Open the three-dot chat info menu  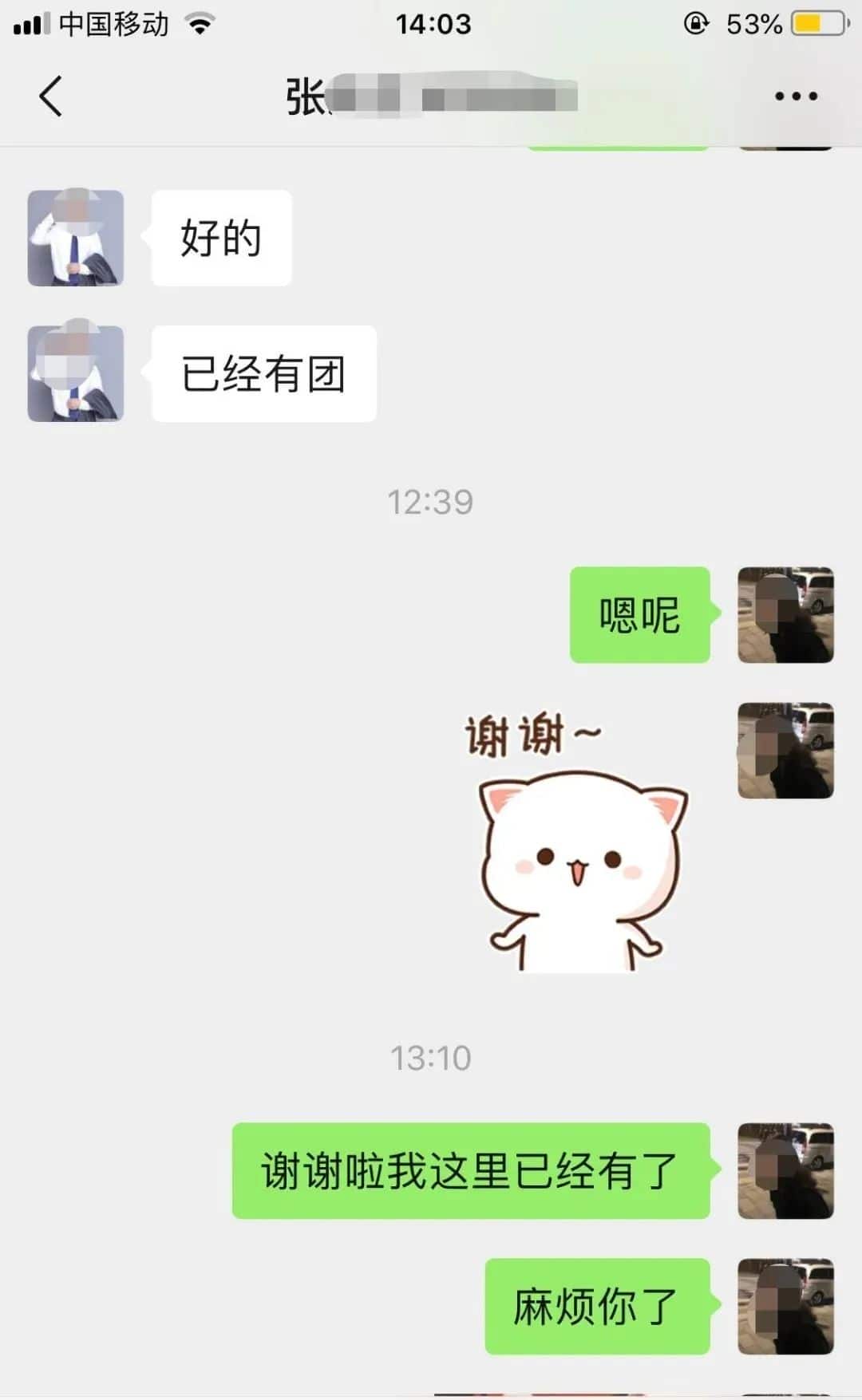tap(796, 97)
